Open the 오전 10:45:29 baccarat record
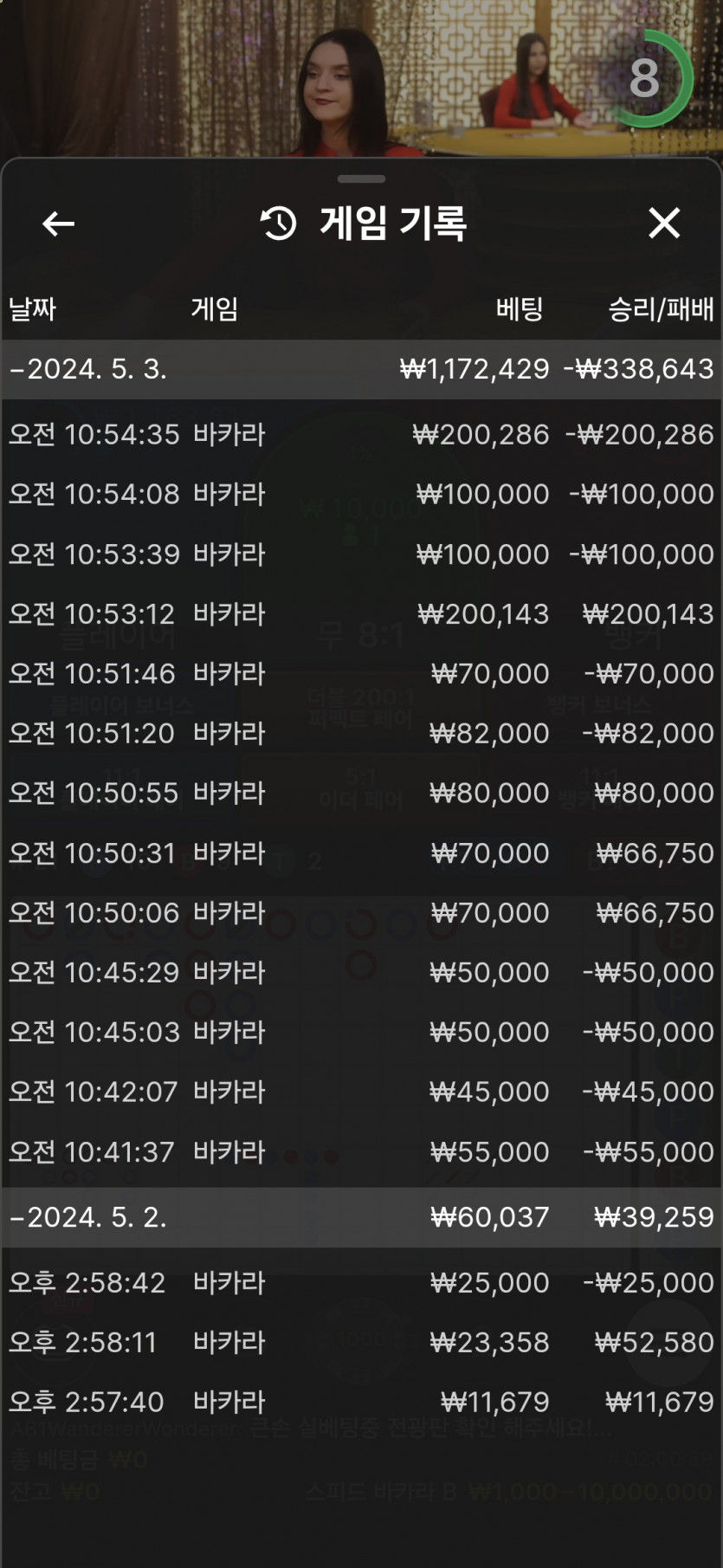 pyautogui.click(x=362, y=972)
